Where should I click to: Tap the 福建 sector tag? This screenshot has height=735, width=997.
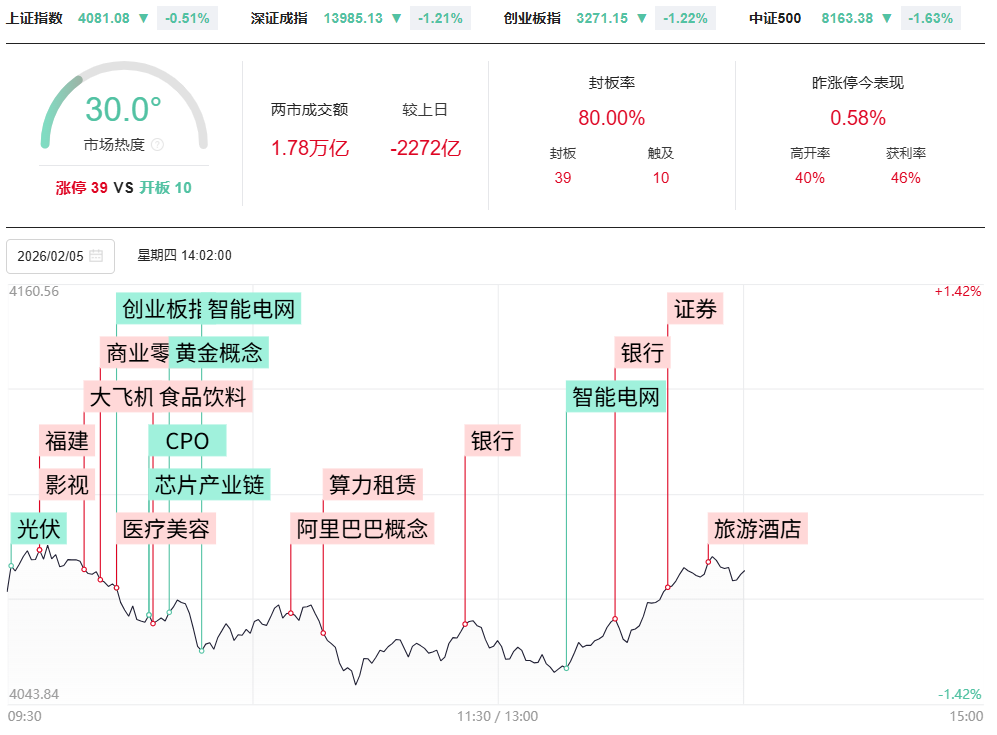(x=67, y=440)
